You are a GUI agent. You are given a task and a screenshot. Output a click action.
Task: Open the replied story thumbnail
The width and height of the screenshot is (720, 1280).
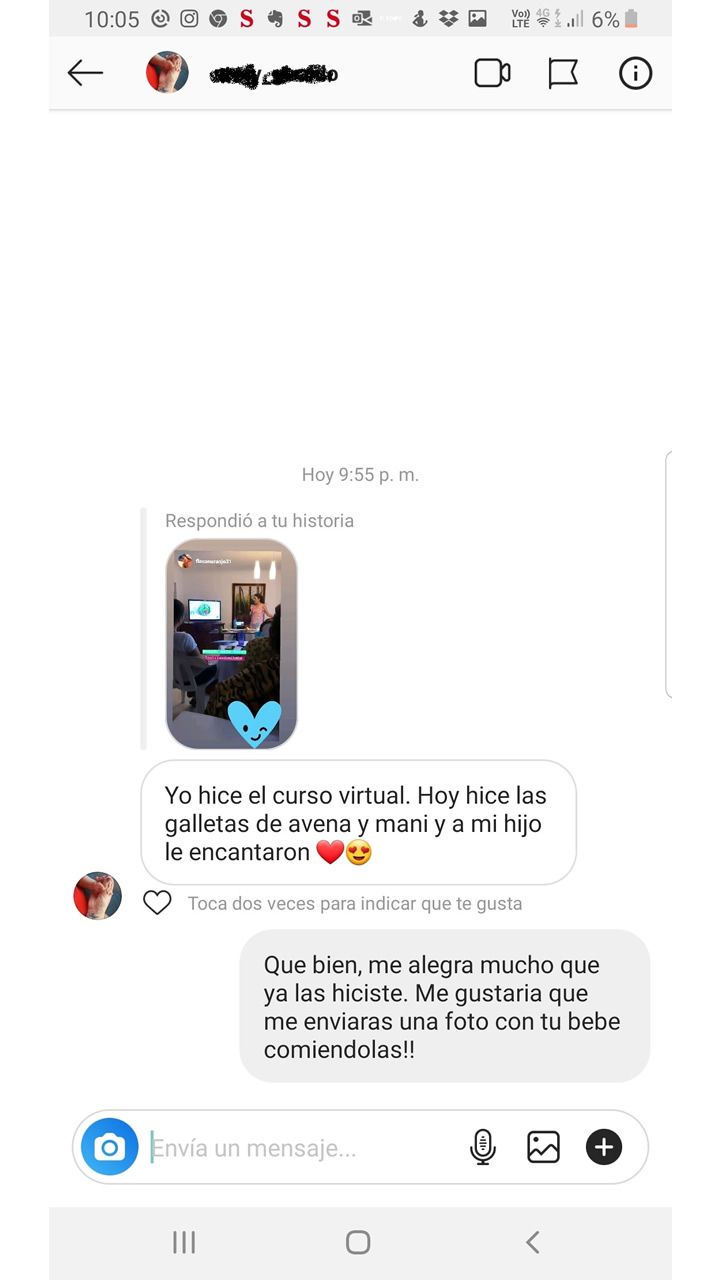point(231,643)
